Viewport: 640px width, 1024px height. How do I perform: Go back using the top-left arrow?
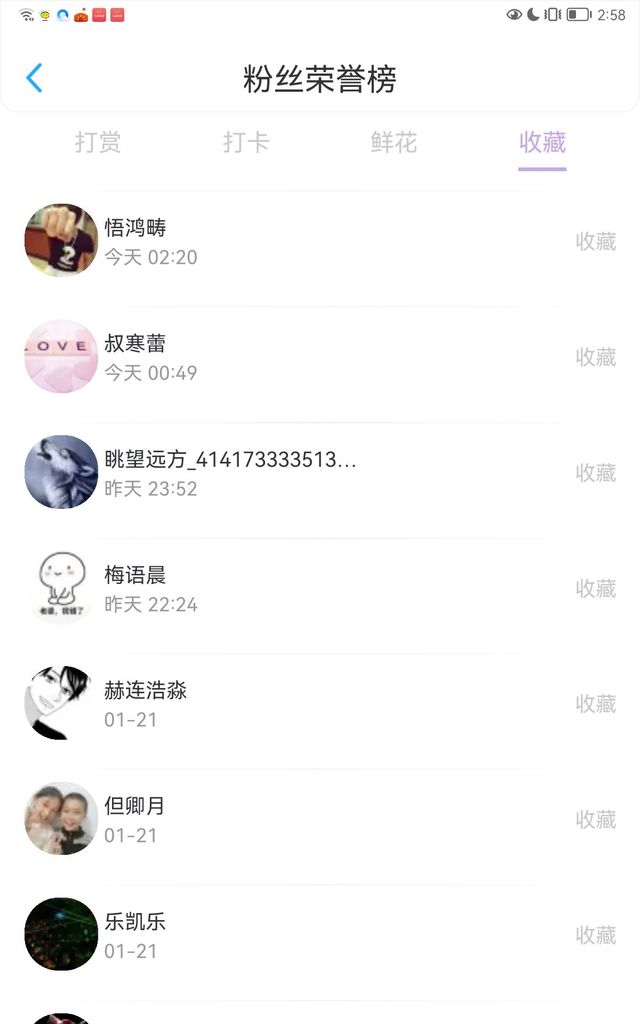coord(34,78)
